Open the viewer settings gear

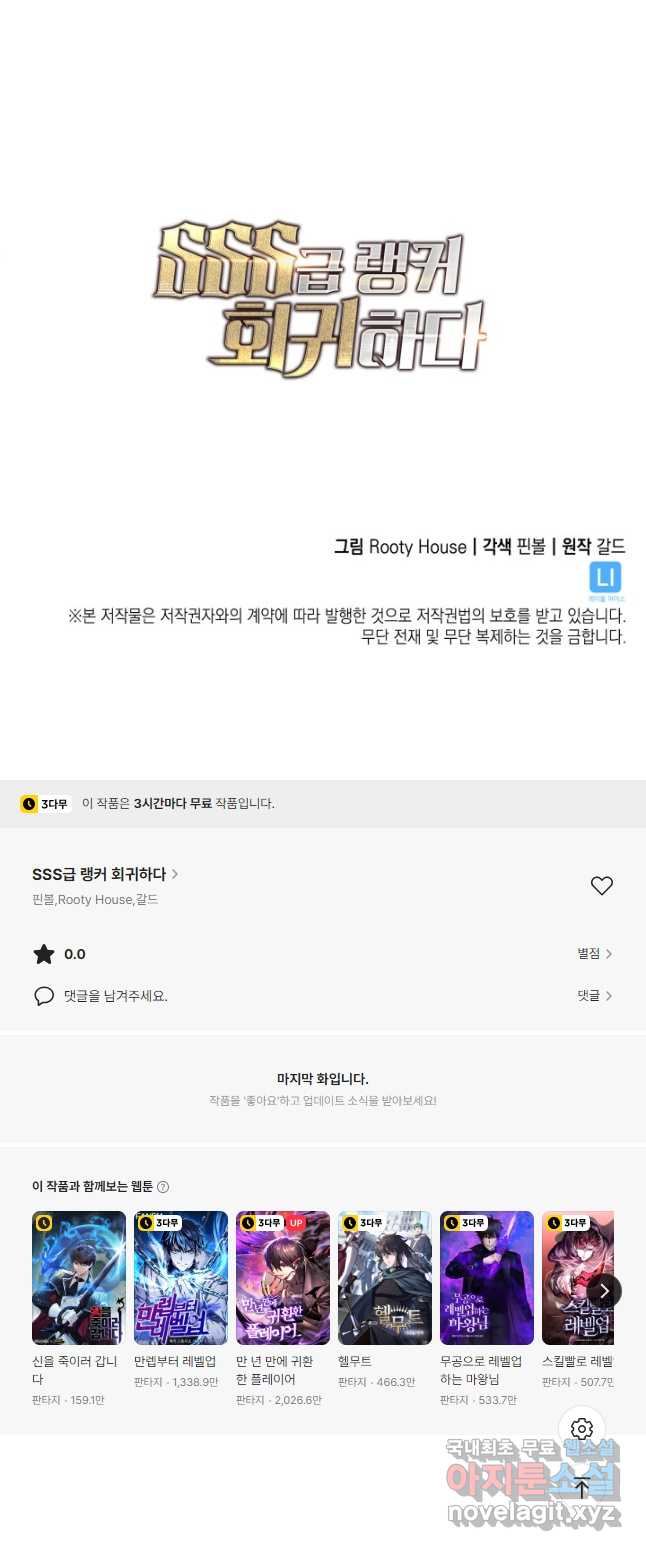pos(583,1429)
